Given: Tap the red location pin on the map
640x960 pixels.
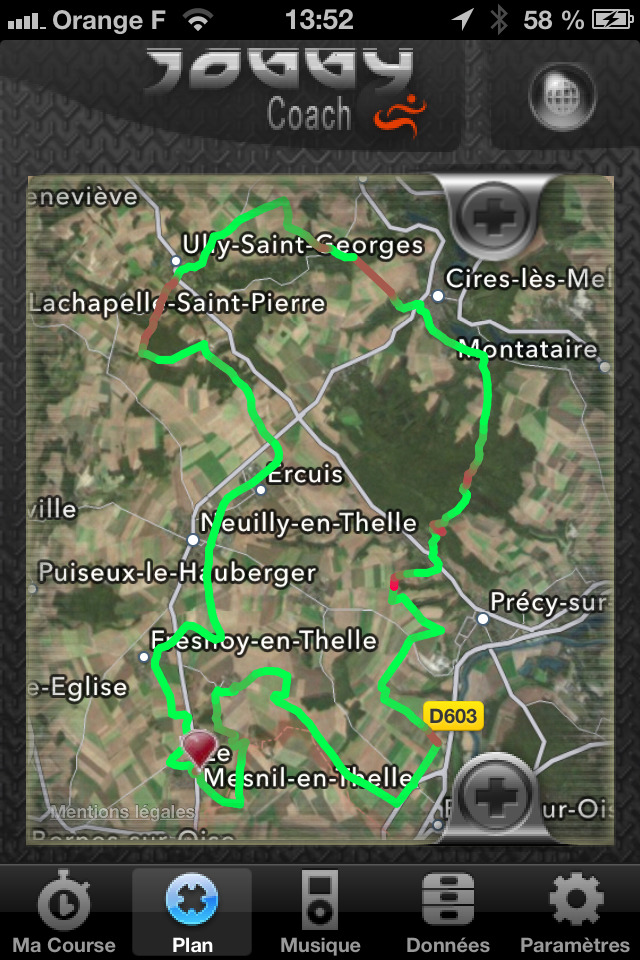Looking at the screenshot, I should pyautogui.click(x=200, y=746).
